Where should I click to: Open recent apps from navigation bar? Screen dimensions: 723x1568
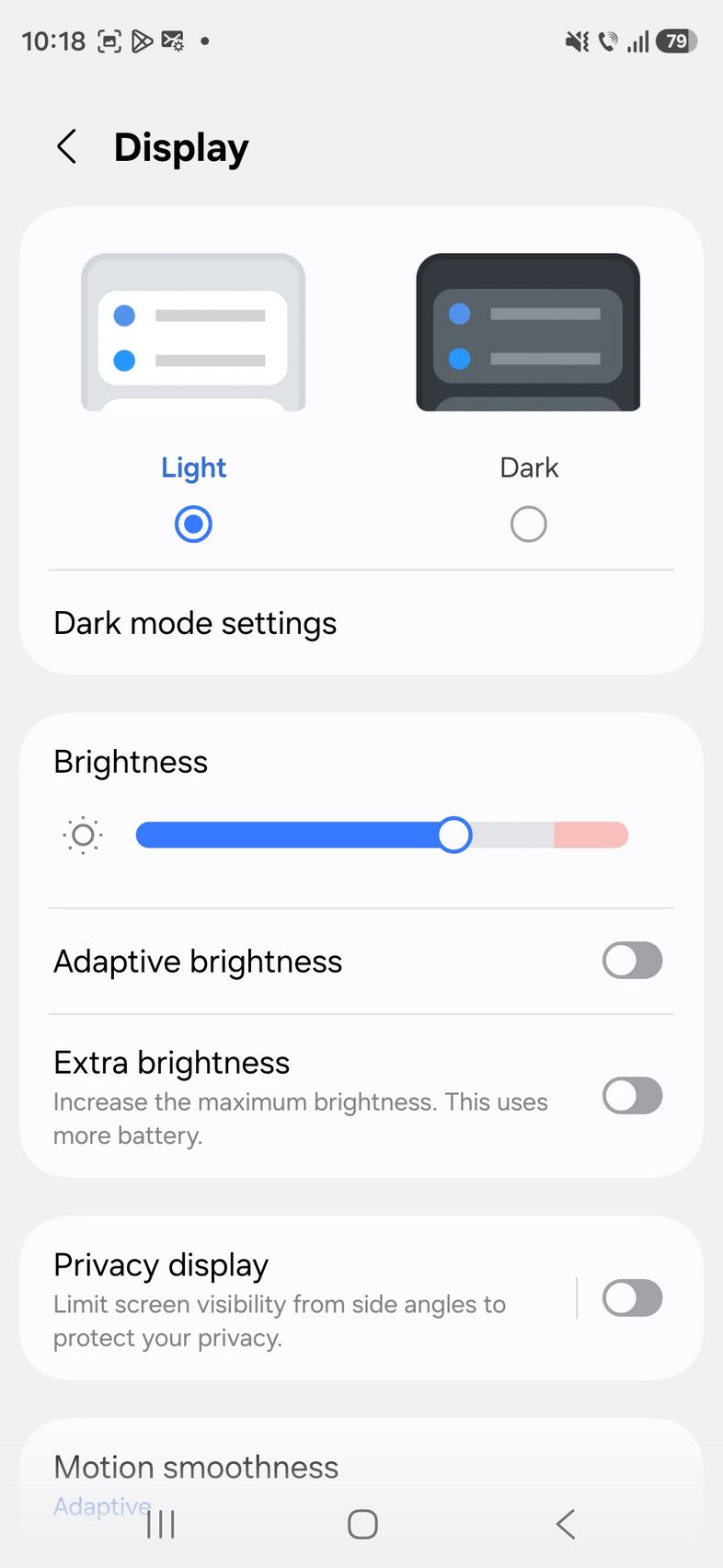(x=161, y=1525)
